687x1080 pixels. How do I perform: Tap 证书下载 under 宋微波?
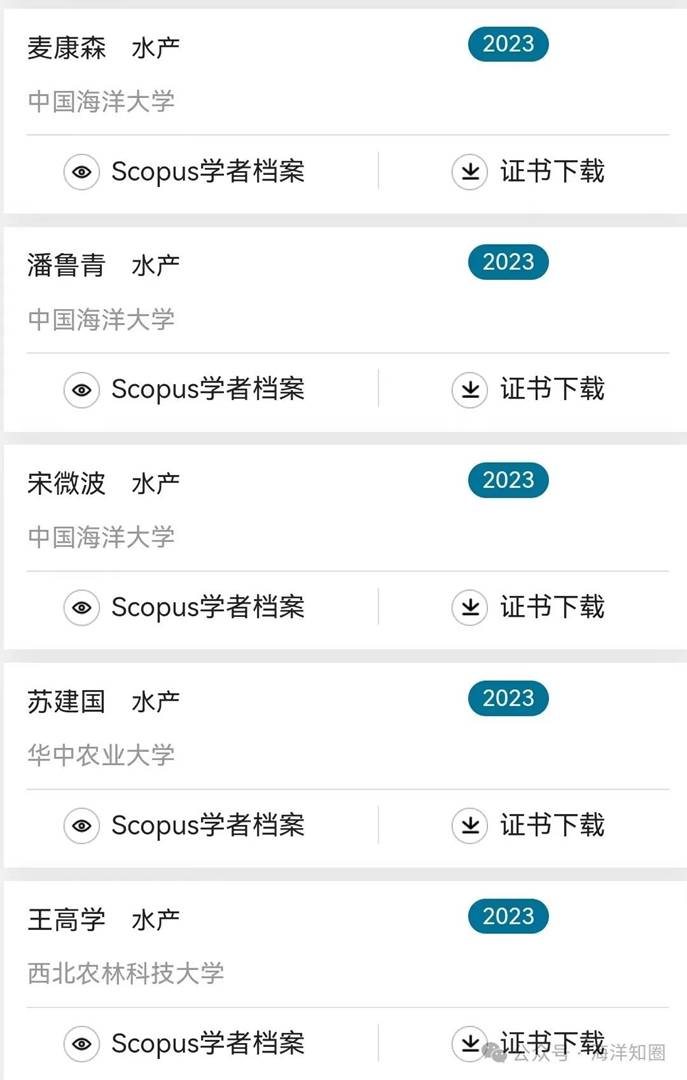(x=528, y=607)
